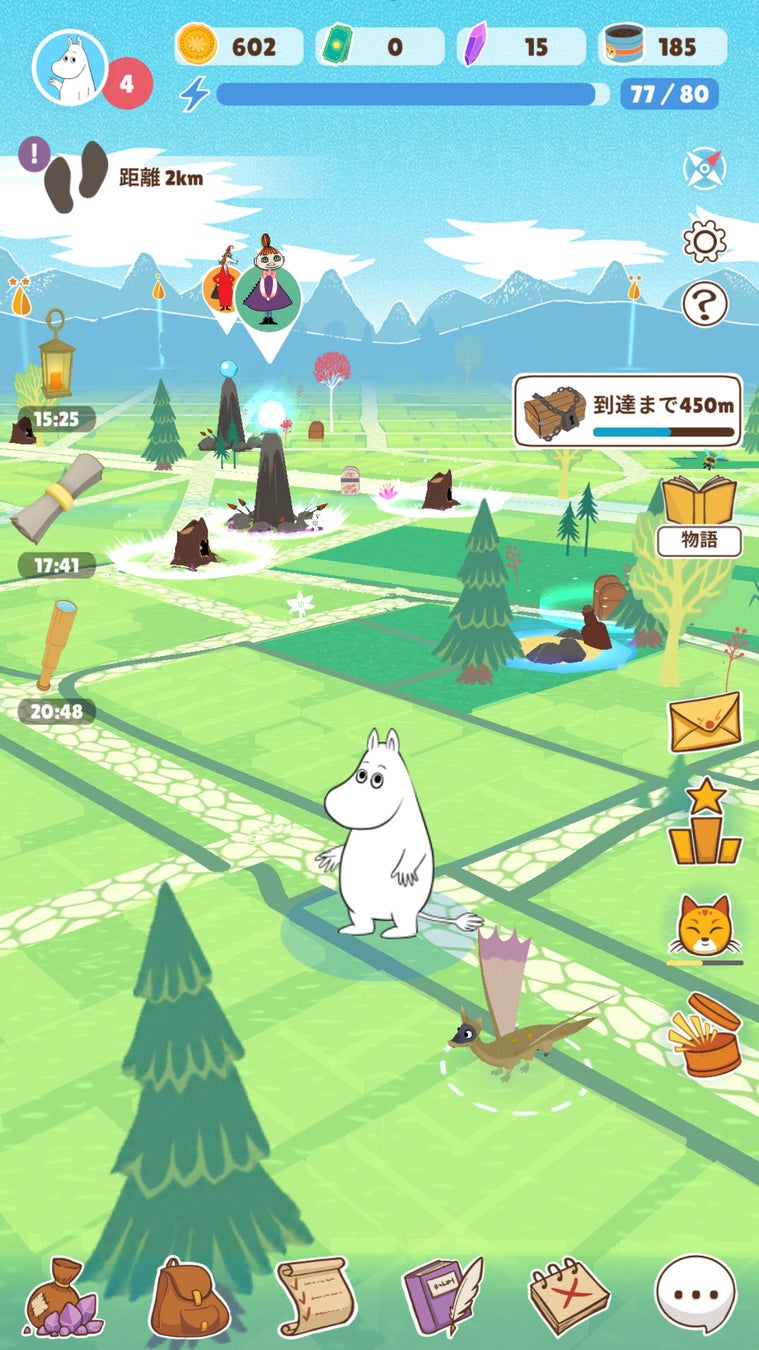This screenshot has width=759, height=1350.
Task: Open the orange gift box
Action: pyautogui.click(x=704, y=1035)
